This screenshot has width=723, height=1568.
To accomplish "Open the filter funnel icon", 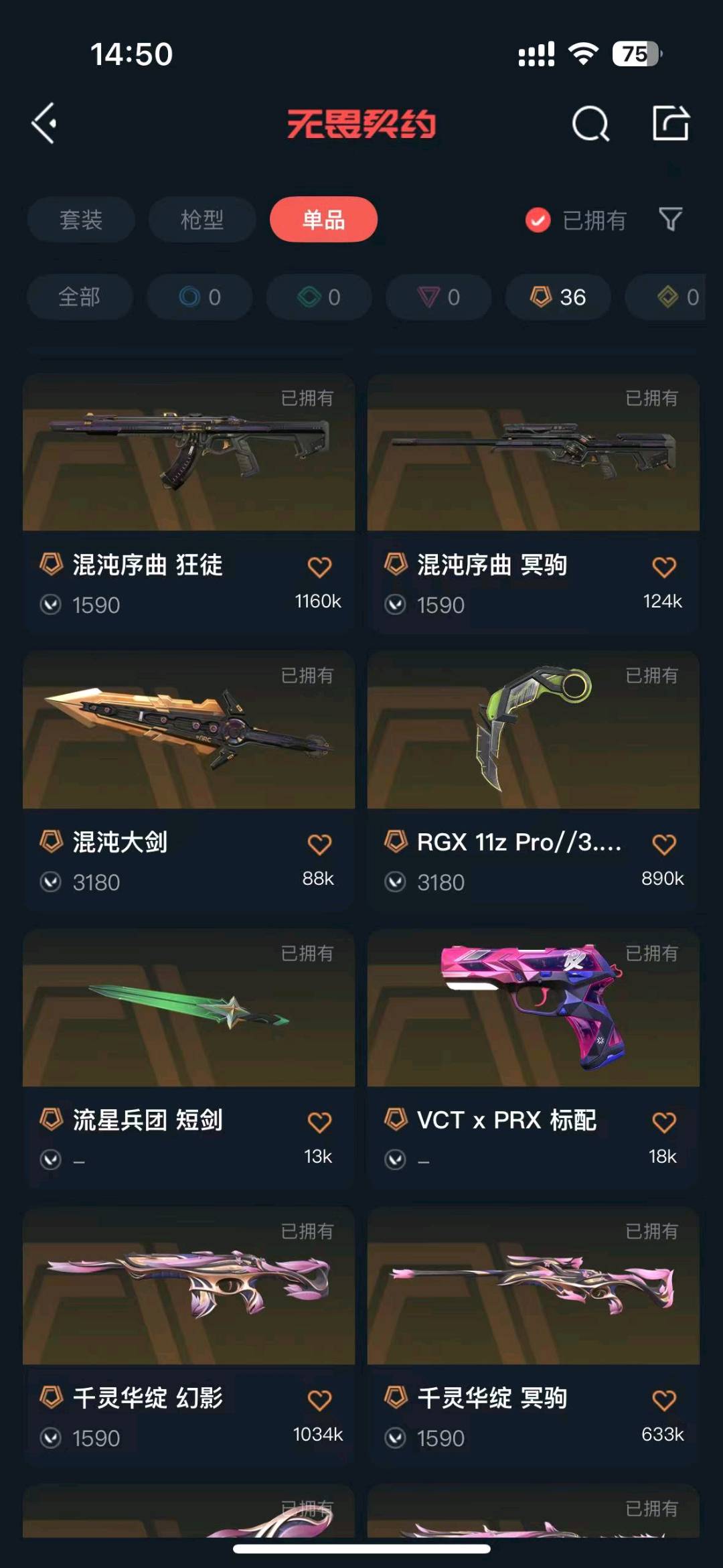I will click(x=670, y=219).
